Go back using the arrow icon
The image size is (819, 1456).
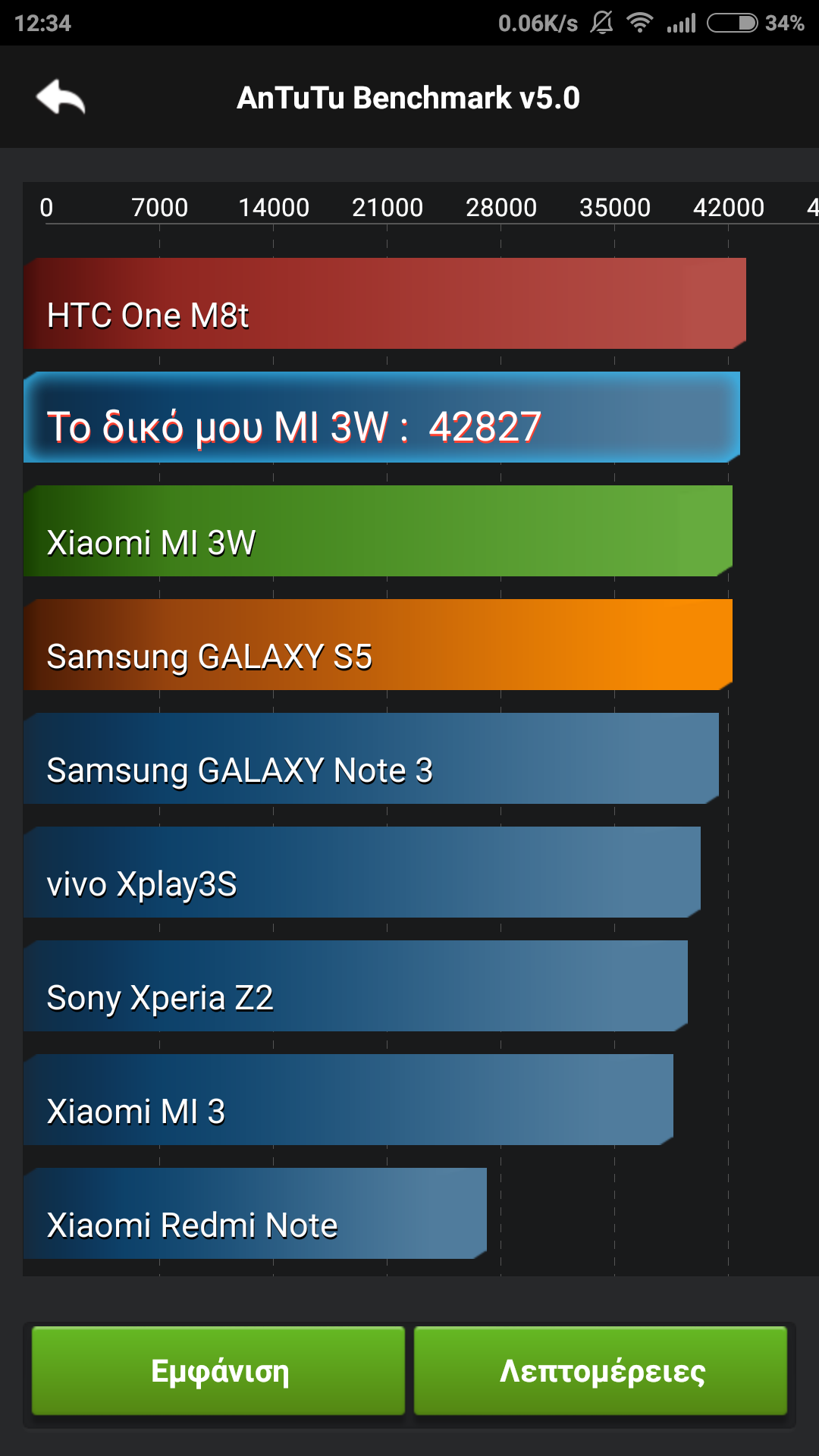pyautogui.click(x=61, y=97)
